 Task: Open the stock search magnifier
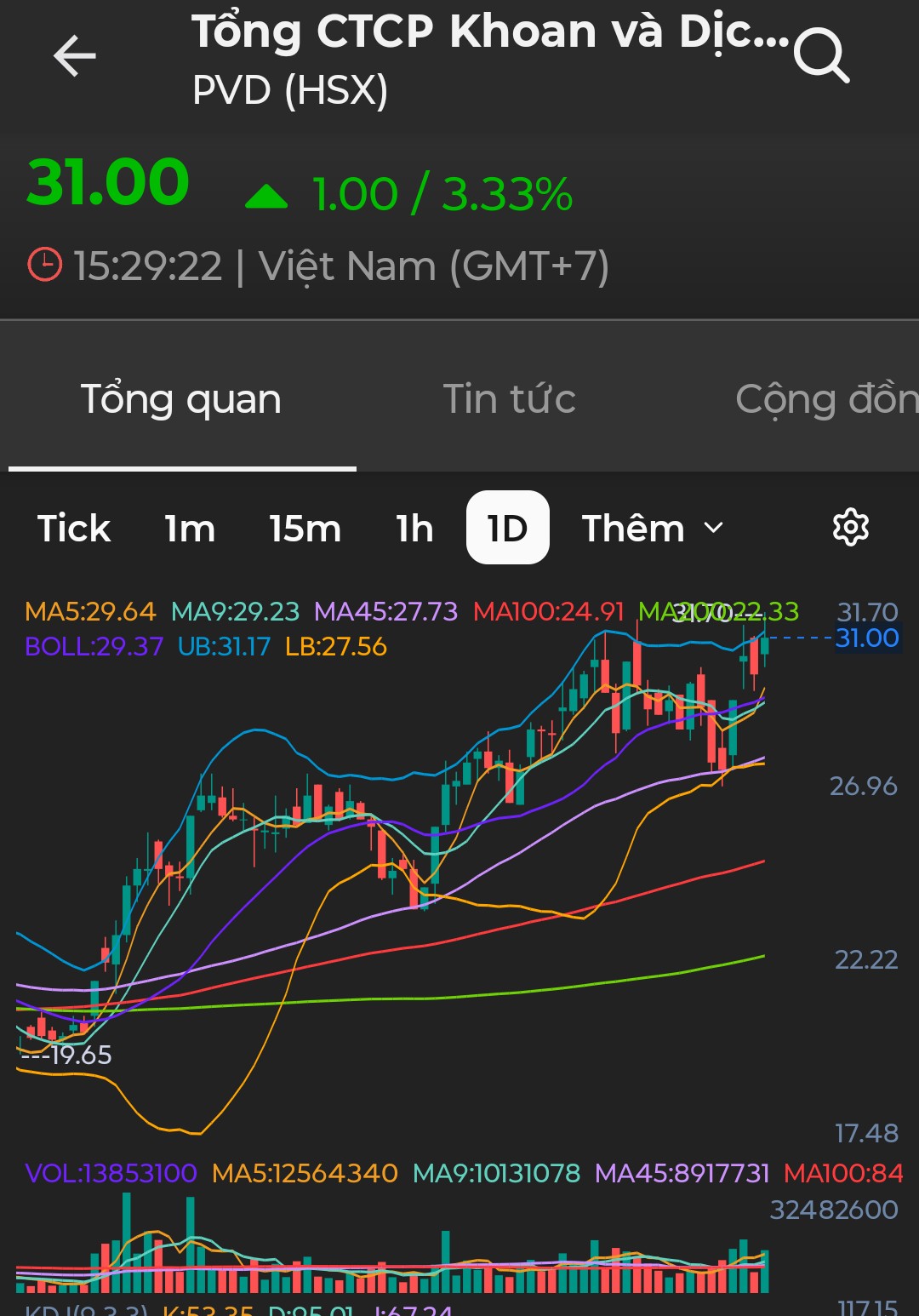coord(821,57)
